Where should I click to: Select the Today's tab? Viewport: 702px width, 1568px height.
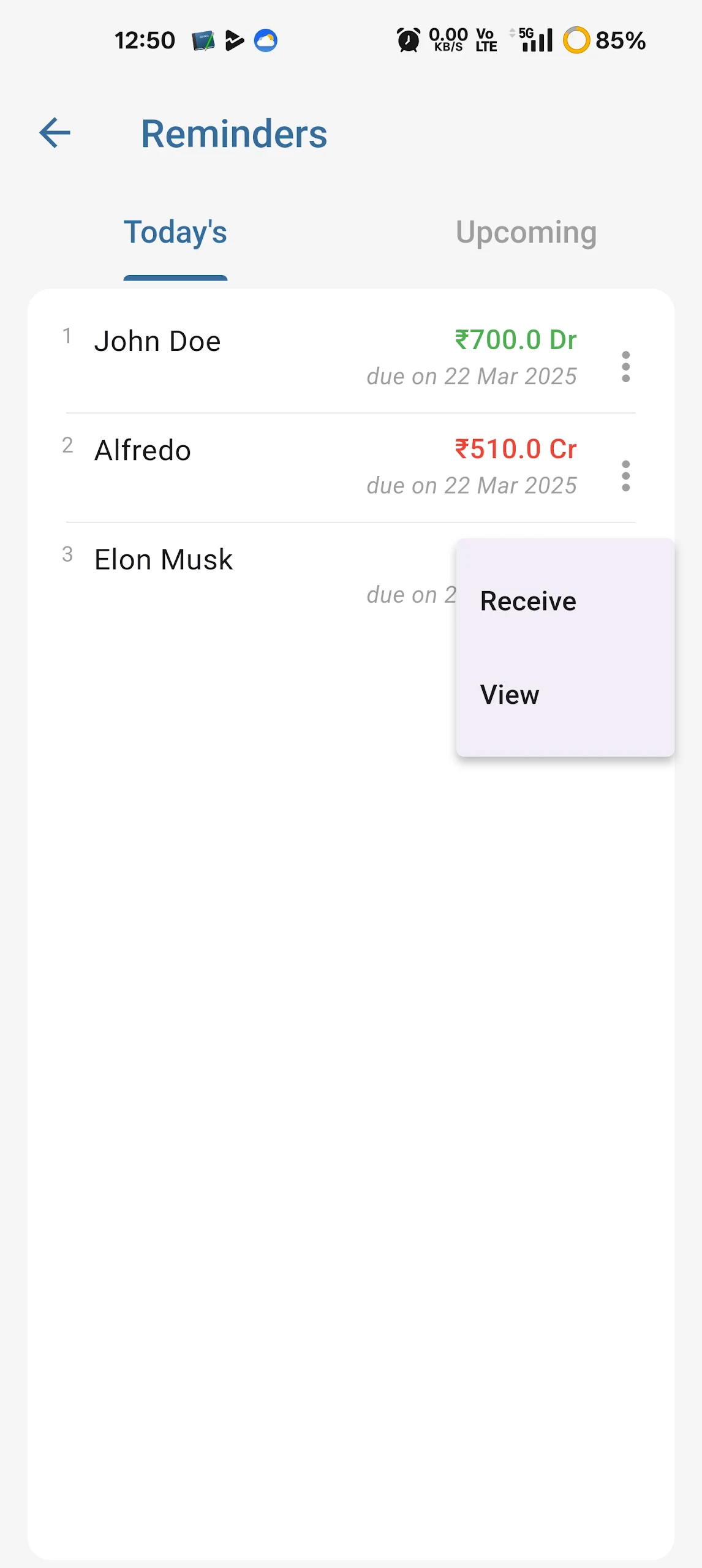pyautogui.click(x=175, y=233)
